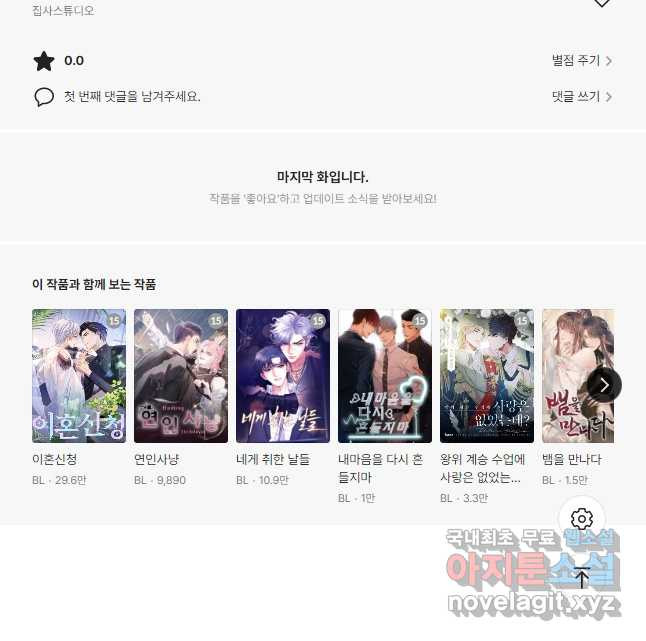The image size is (646, 641).
Task: Open the 네게 취한 날들 card
Action: [x=283, y=376]
